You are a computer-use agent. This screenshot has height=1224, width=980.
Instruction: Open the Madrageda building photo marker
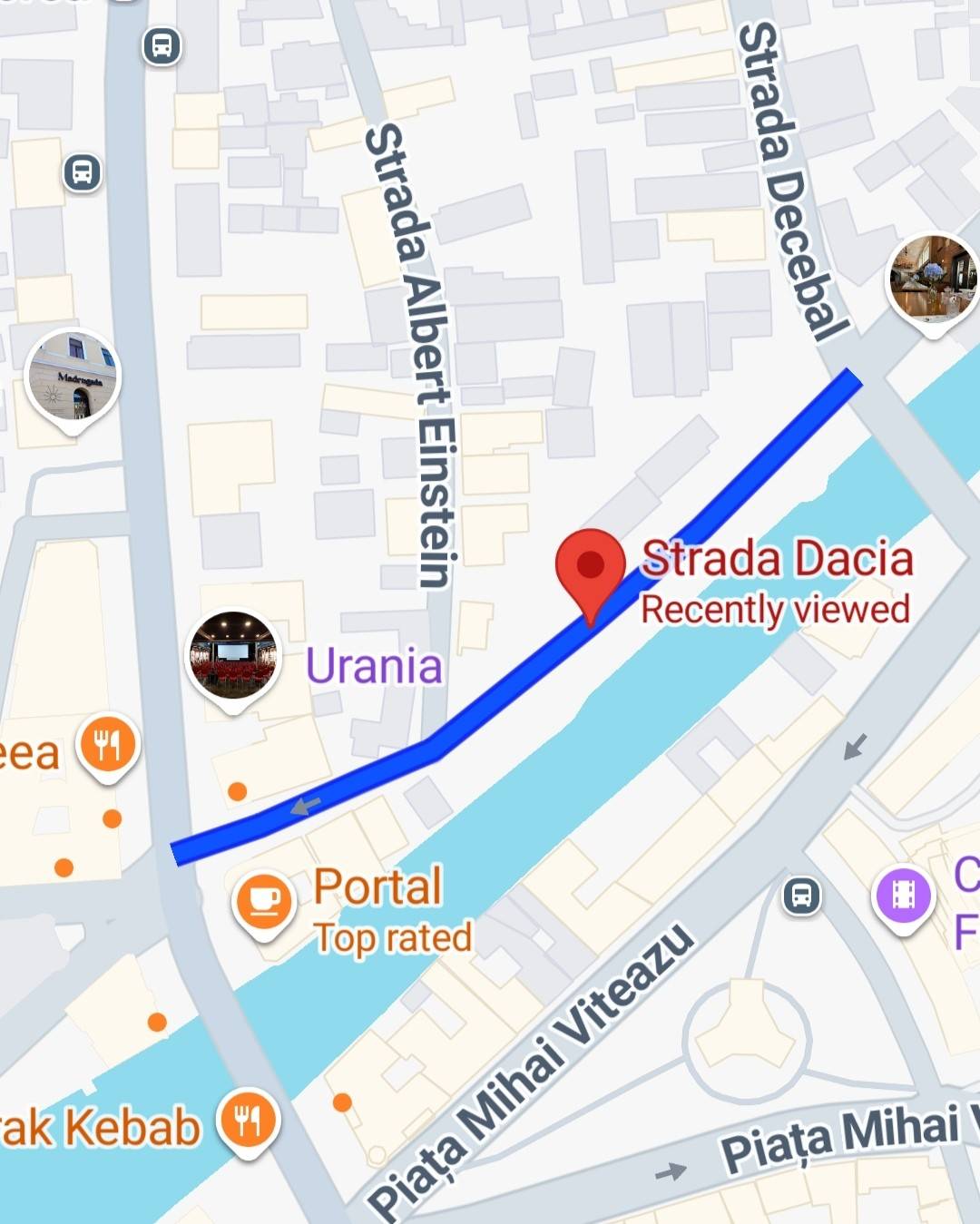point(73,377)
